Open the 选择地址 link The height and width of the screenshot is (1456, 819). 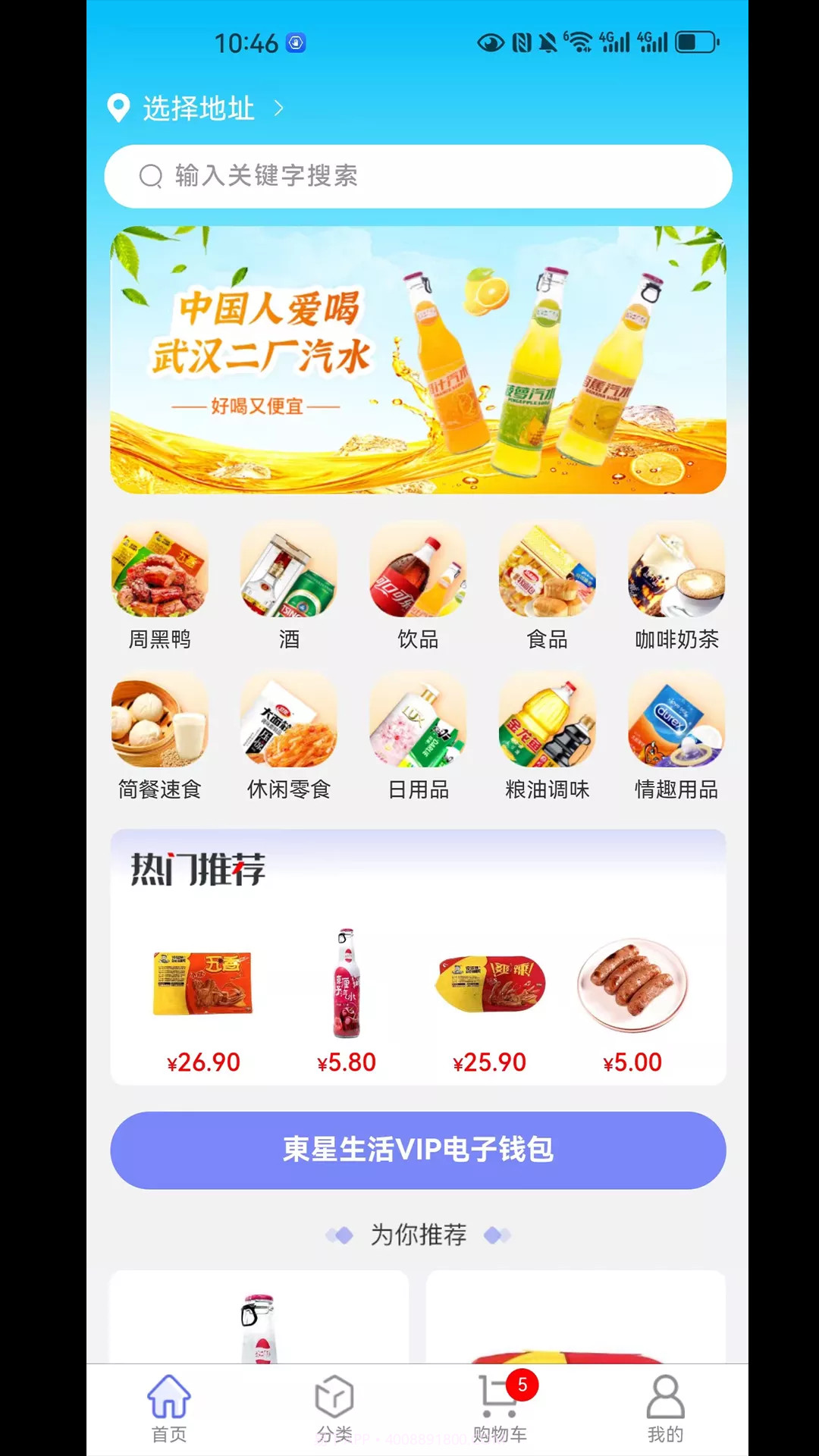(x=196, y=108)
